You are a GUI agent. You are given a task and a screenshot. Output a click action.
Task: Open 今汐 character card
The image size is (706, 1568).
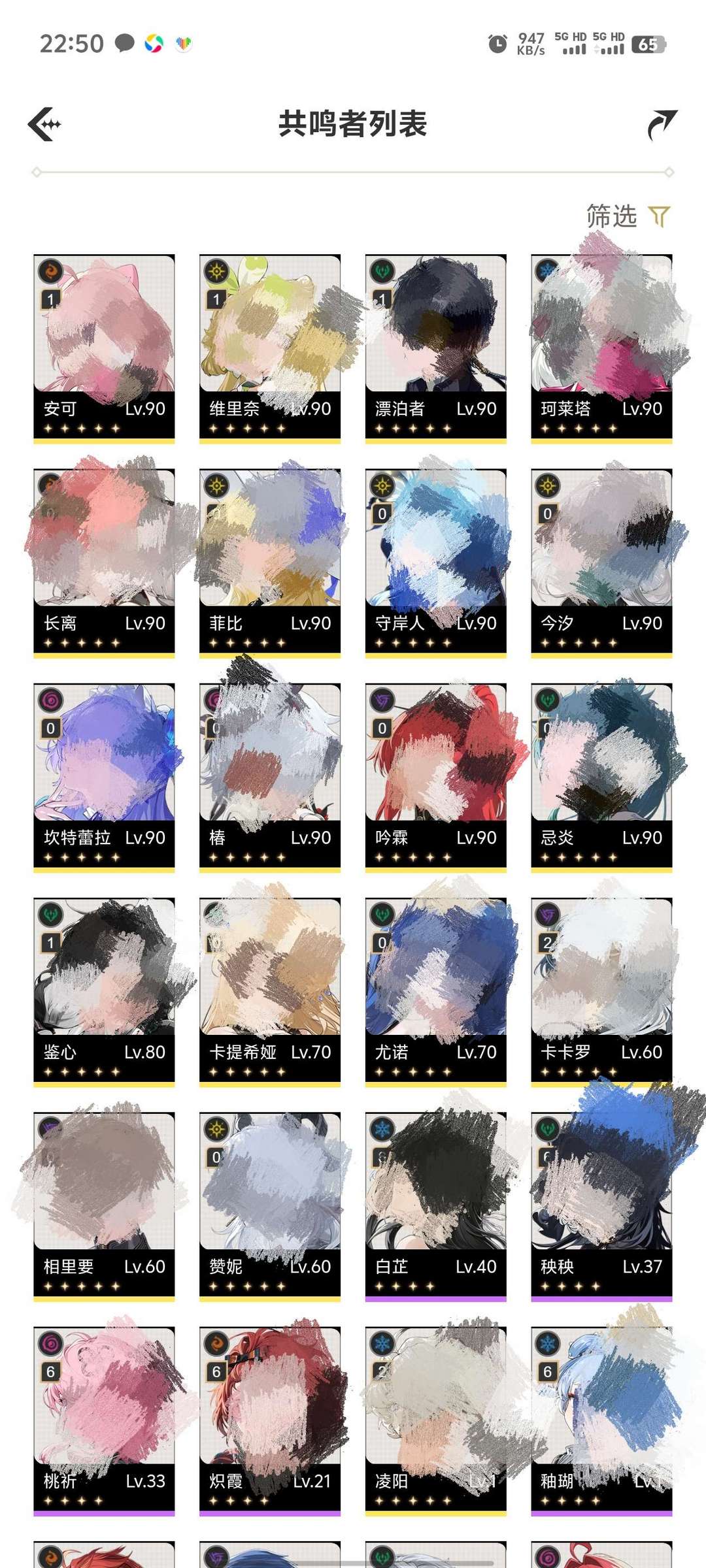[x=601, y=562]
